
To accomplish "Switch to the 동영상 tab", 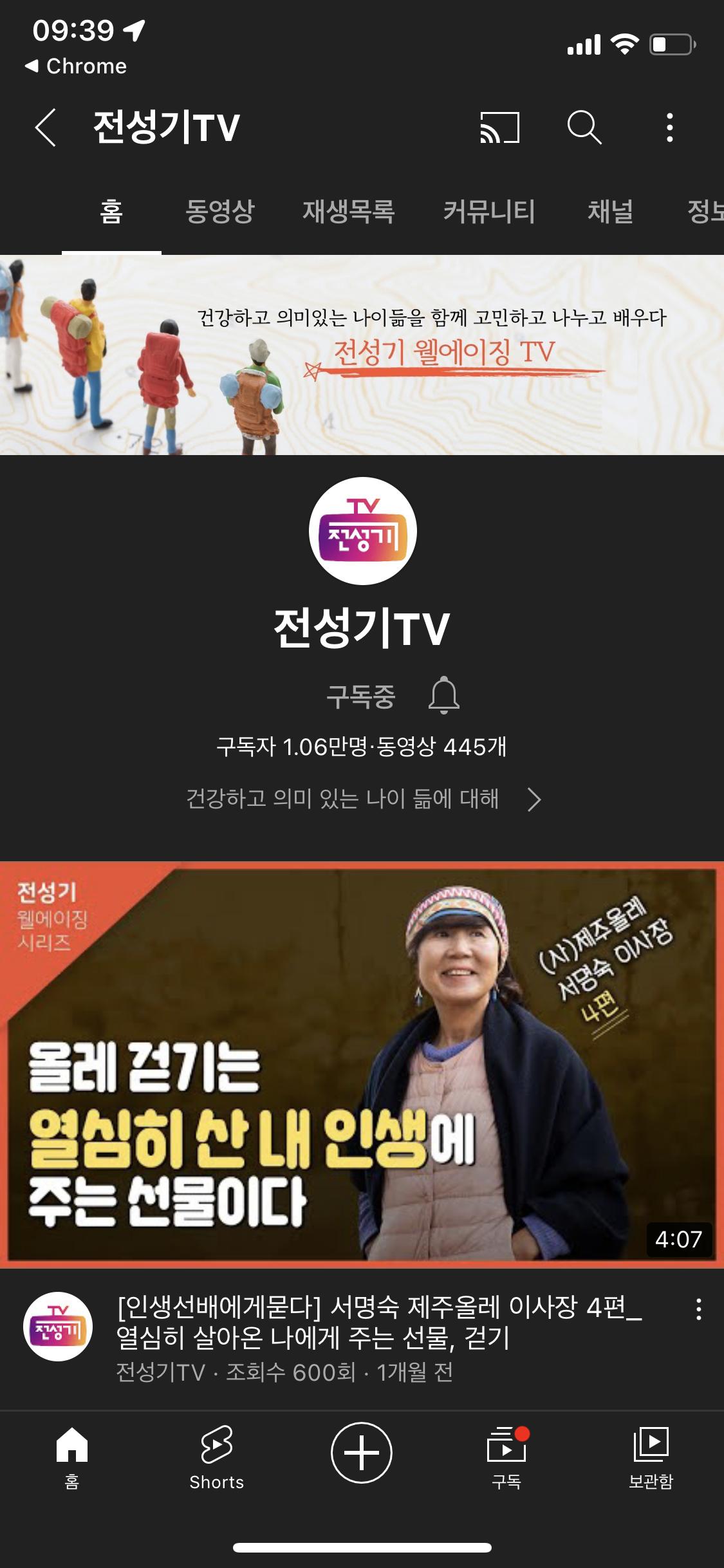I will [219, 211].
